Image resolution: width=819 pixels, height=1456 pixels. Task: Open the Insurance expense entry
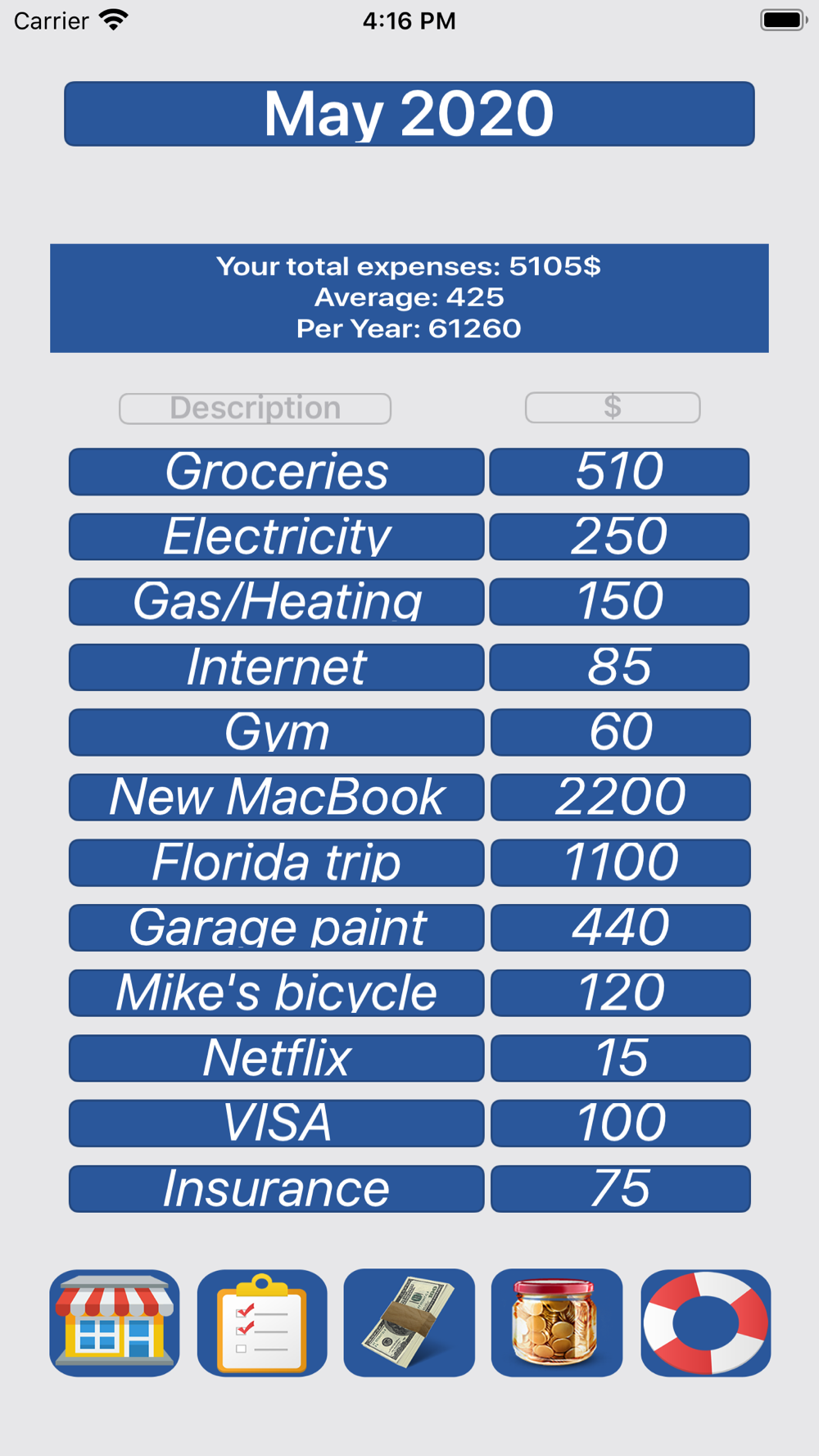click(x=277, y=1189)
